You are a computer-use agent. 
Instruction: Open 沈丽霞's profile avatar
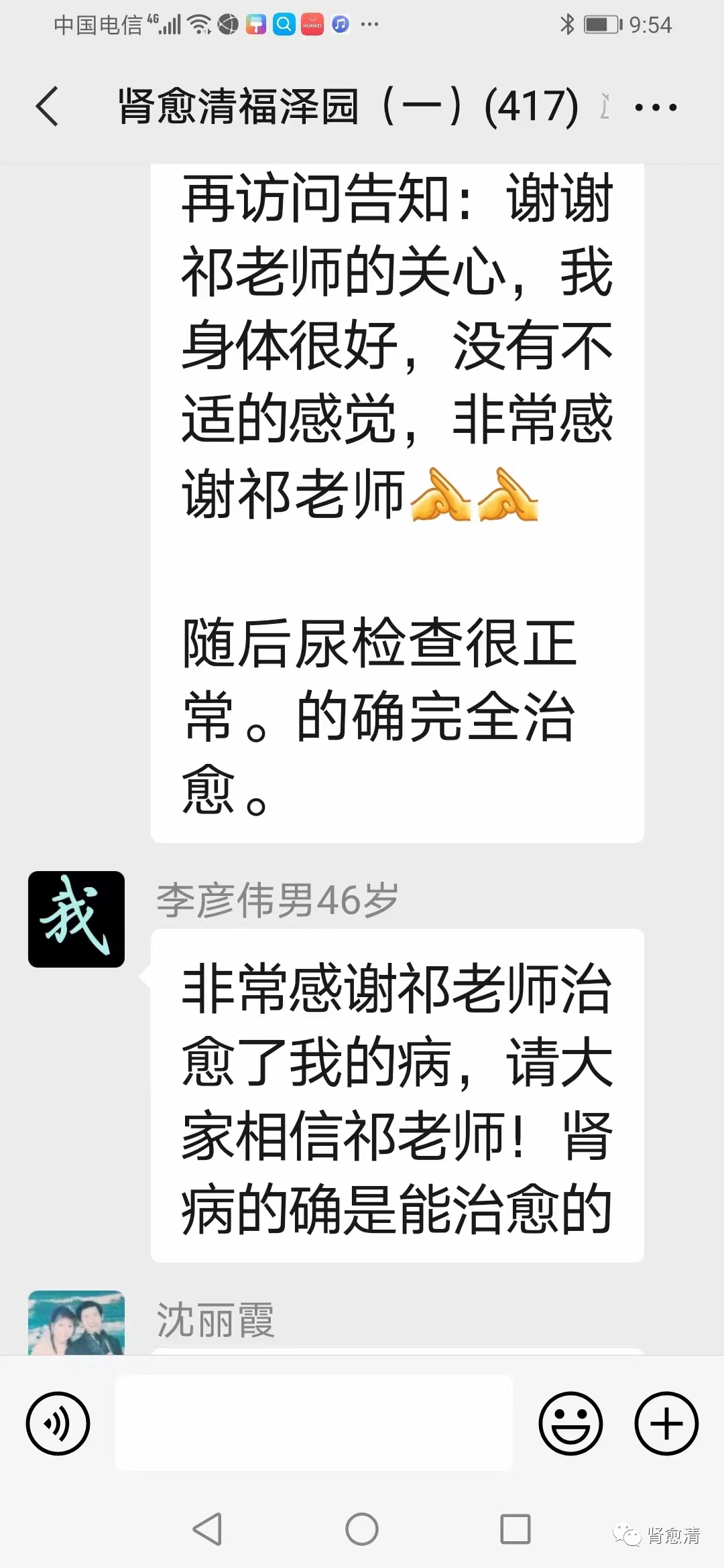click(76, 1322)
